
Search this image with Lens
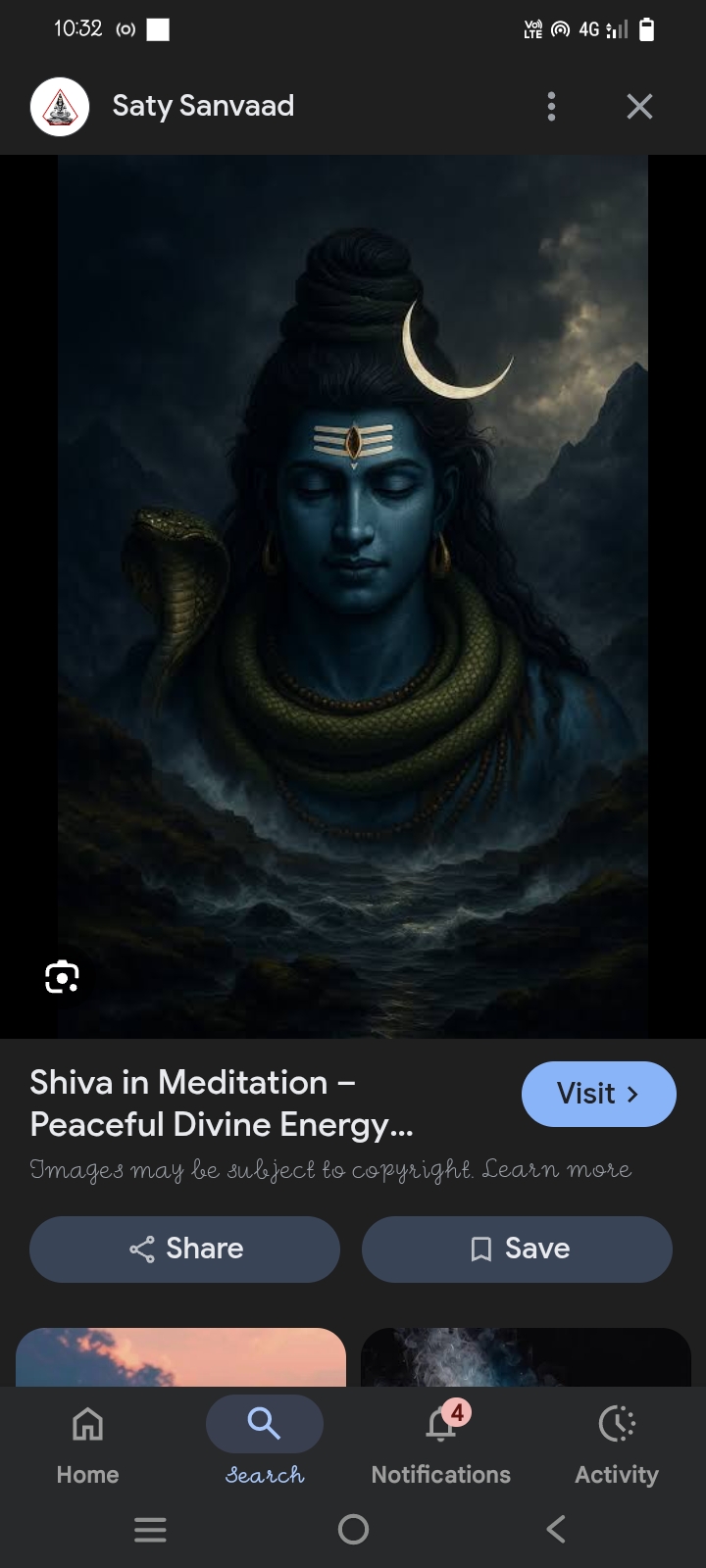(62, 977)
